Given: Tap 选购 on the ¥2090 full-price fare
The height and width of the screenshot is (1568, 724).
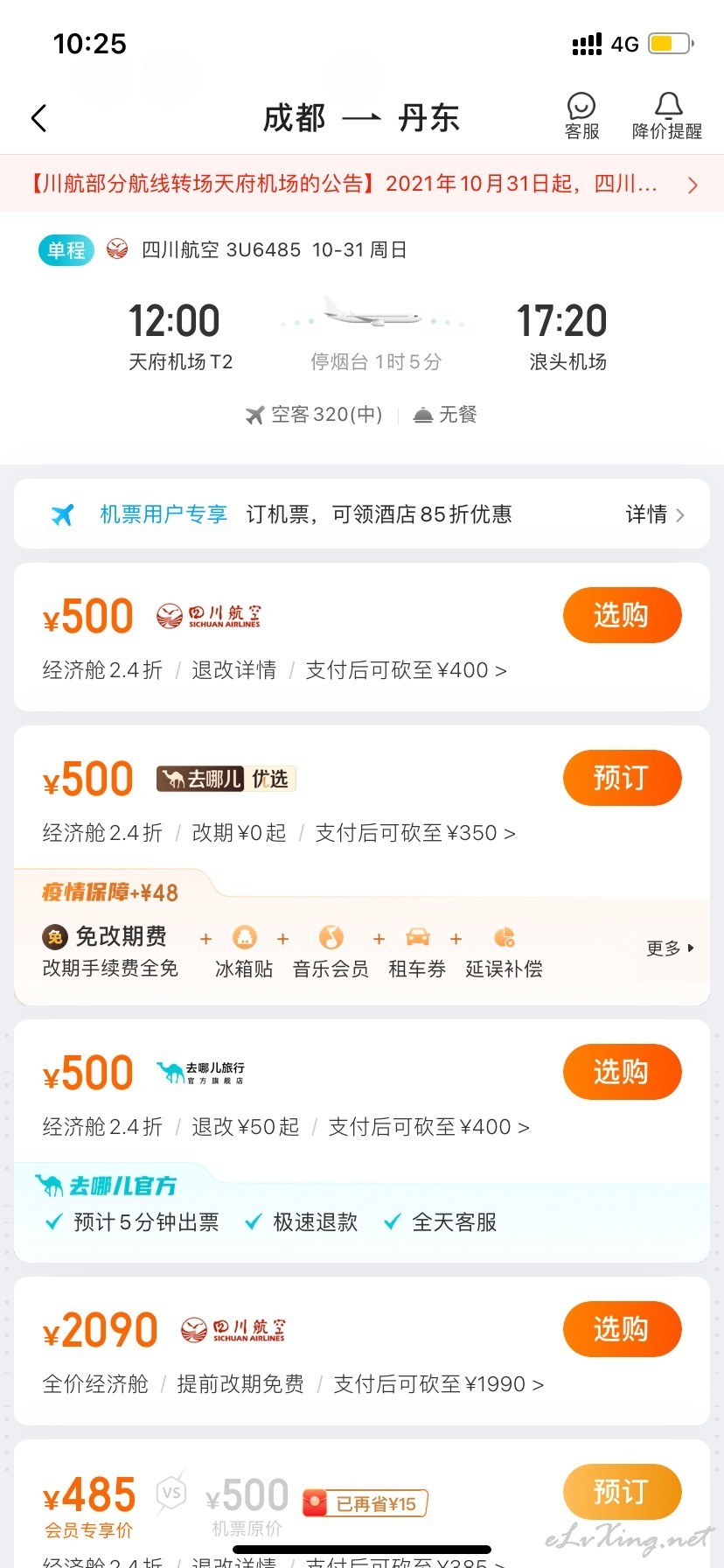Looking at the screenshot, I should (622, 1329).
